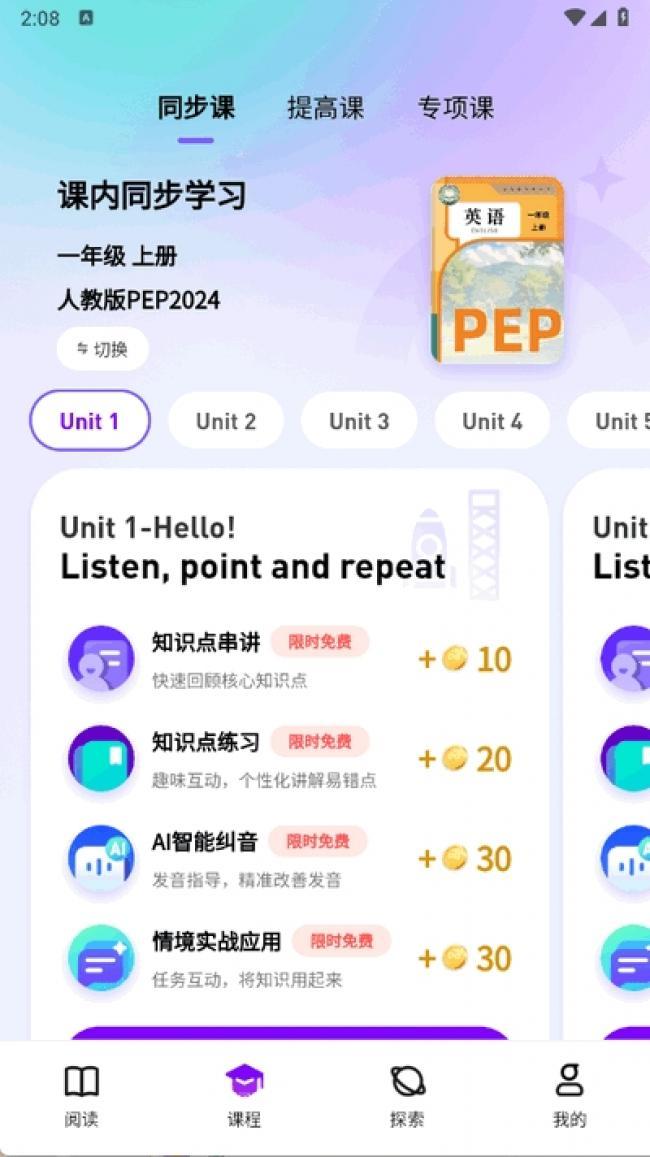Viewport: 650px width, 1157px height.
Task: Go to the 阅读 tab
Action: 81,1097
